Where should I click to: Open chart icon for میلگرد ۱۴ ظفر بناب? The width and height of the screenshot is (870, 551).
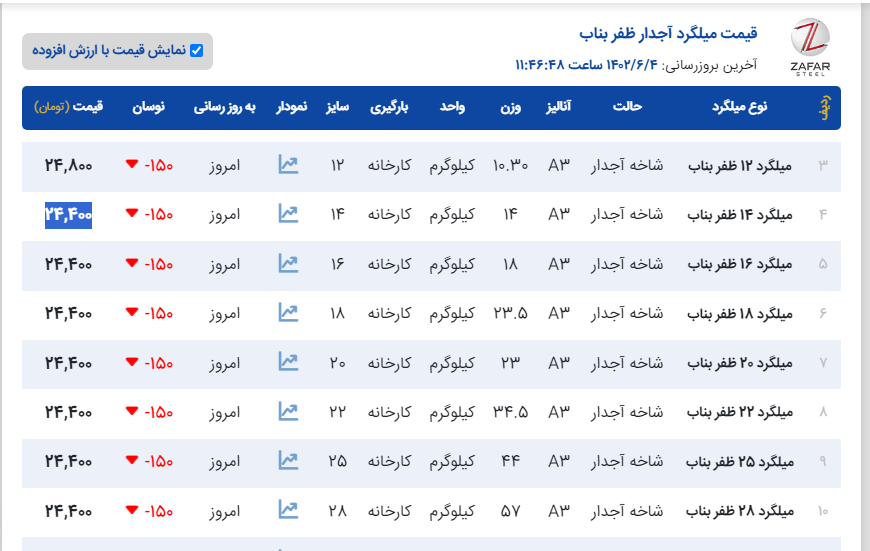click(288, 214)
